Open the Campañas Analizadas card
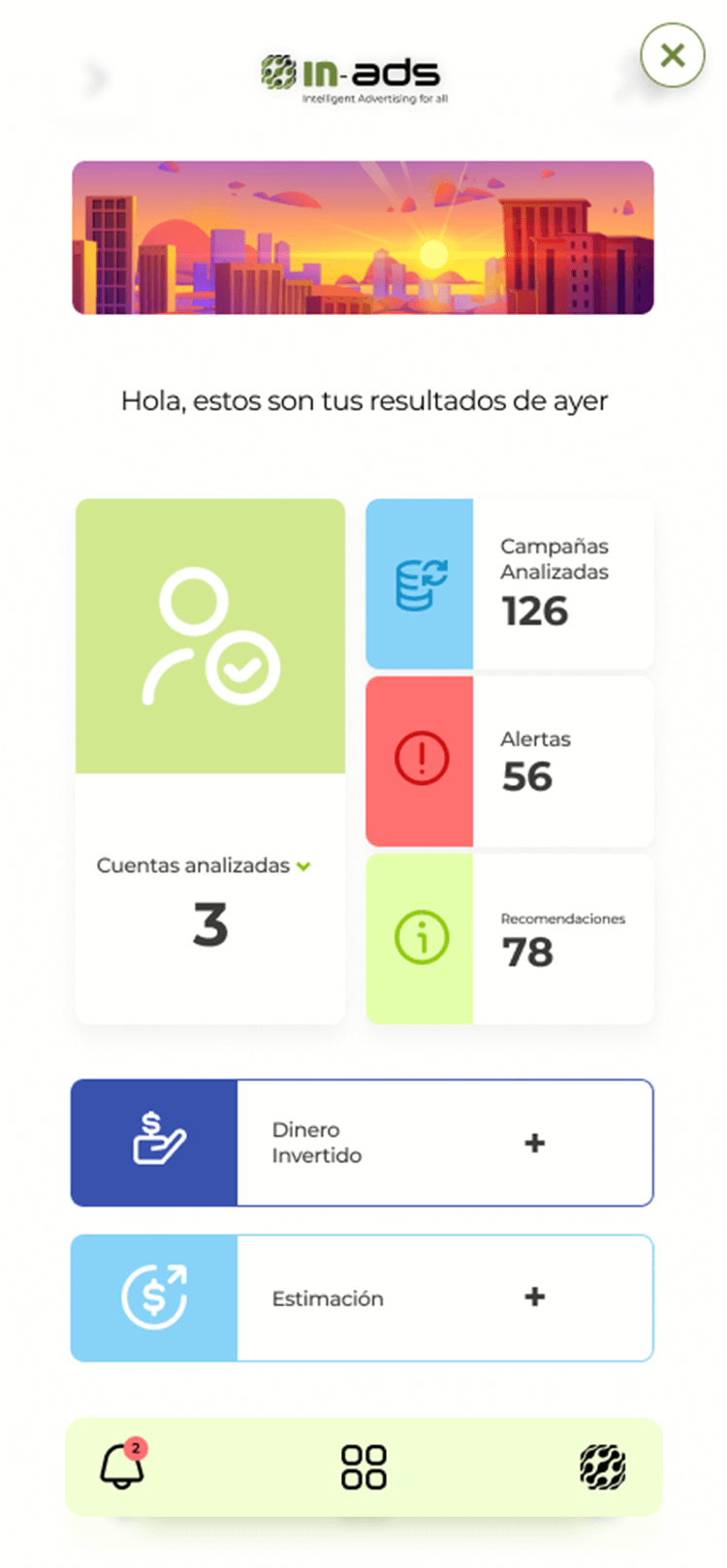 point(510,584)
